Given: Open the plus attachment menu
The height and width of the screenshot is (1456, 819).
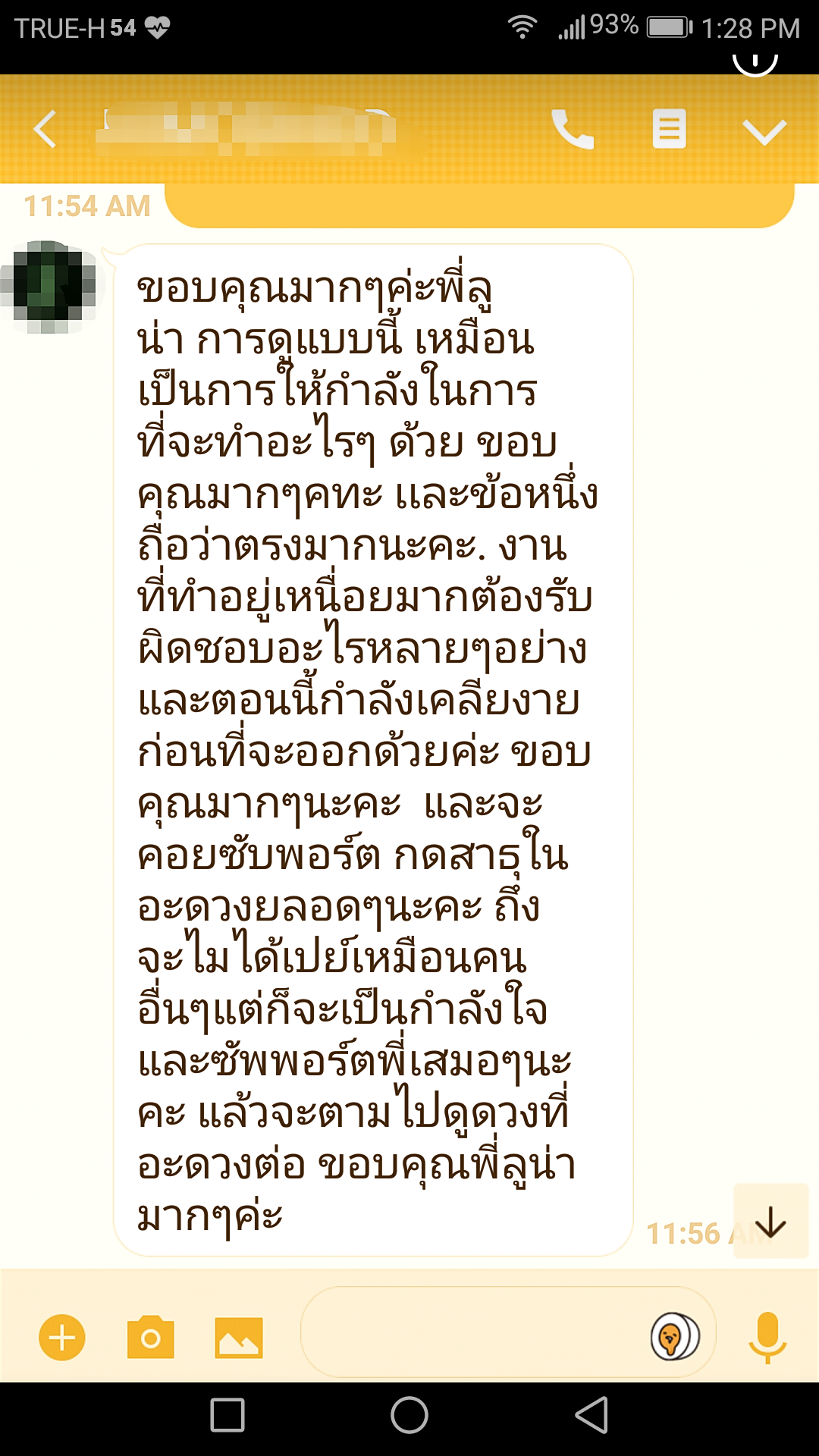Looking at the screenshot, I should (x=62, y=1337).
